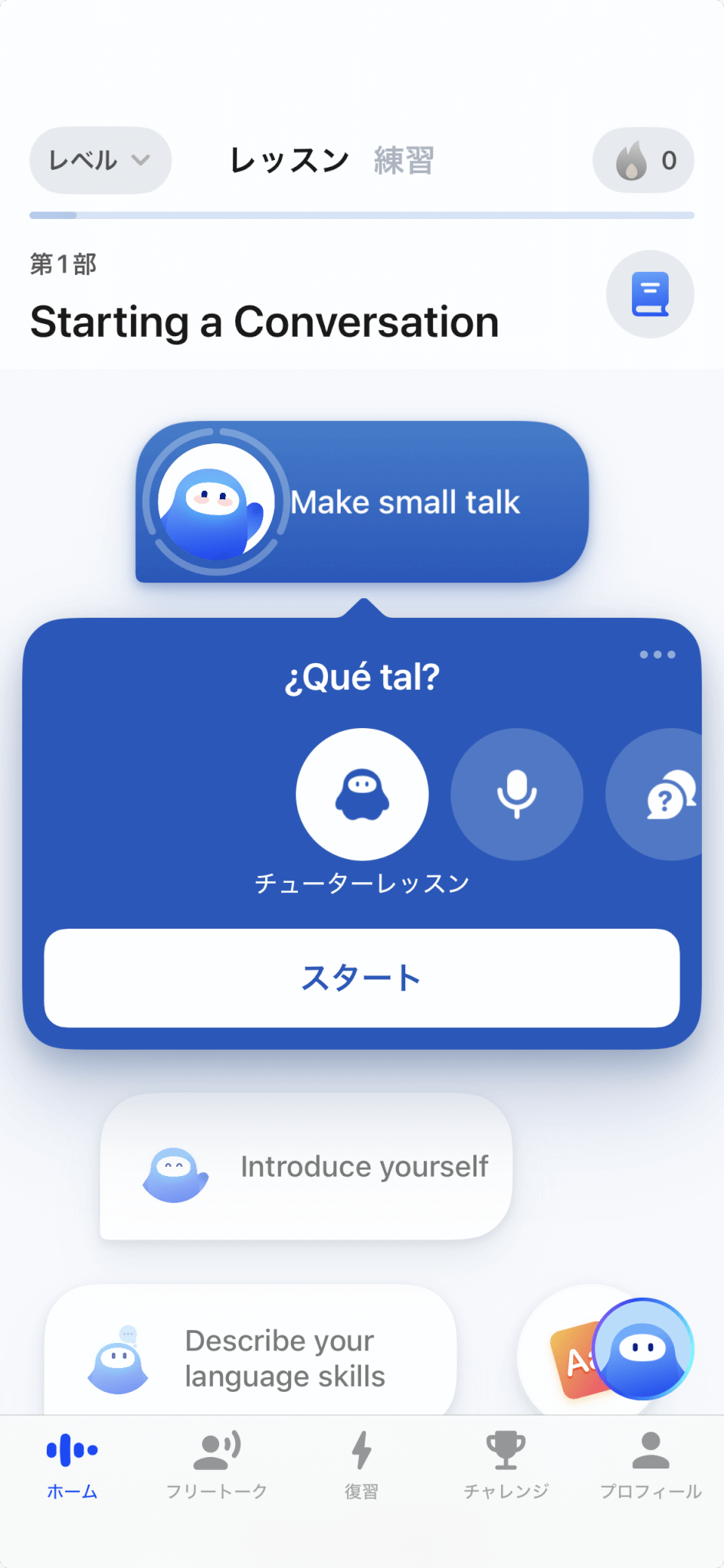
Task: Switch to the チャレンジ tab
Action: (x=506, y=1464)
